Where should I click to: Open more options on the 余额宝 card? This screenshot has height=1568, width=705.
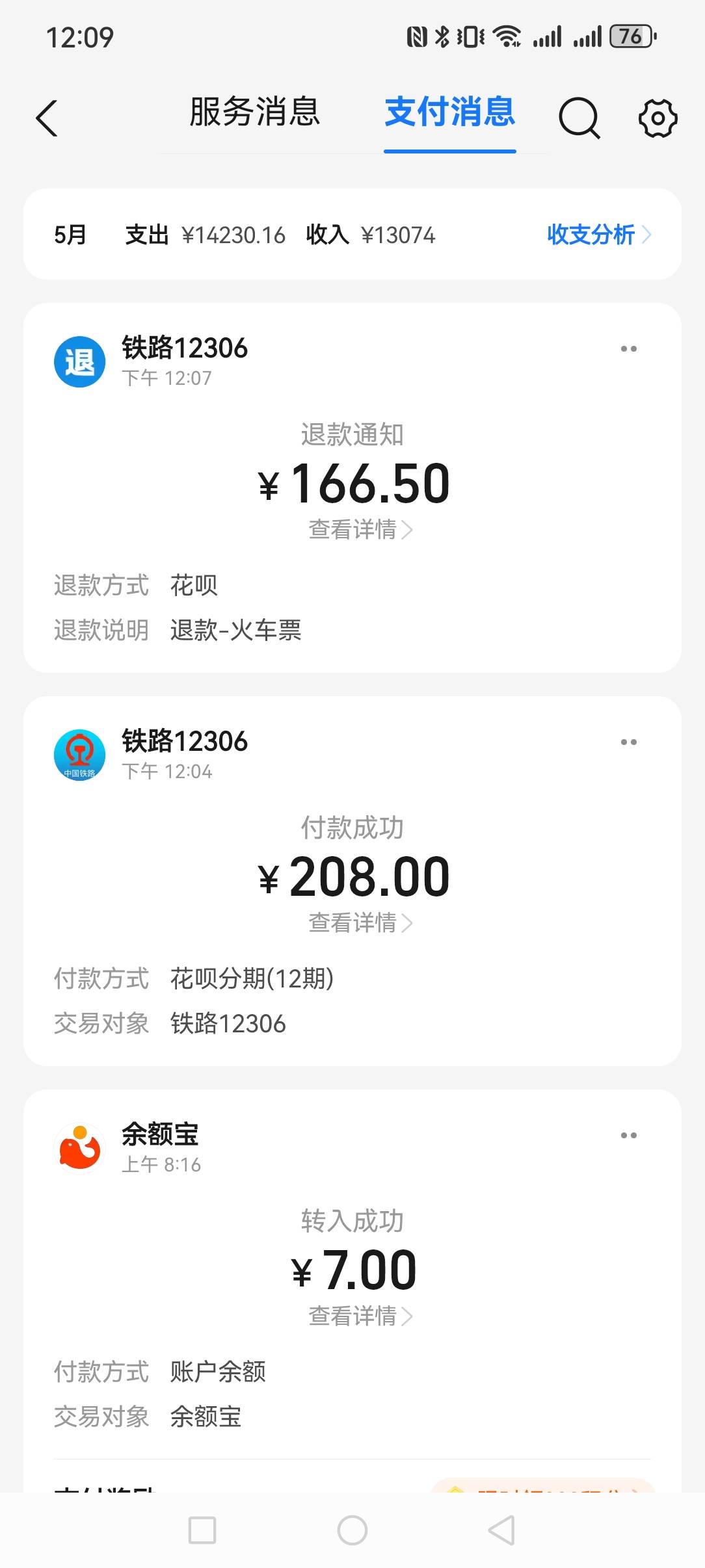click(x=628, y=1135)
